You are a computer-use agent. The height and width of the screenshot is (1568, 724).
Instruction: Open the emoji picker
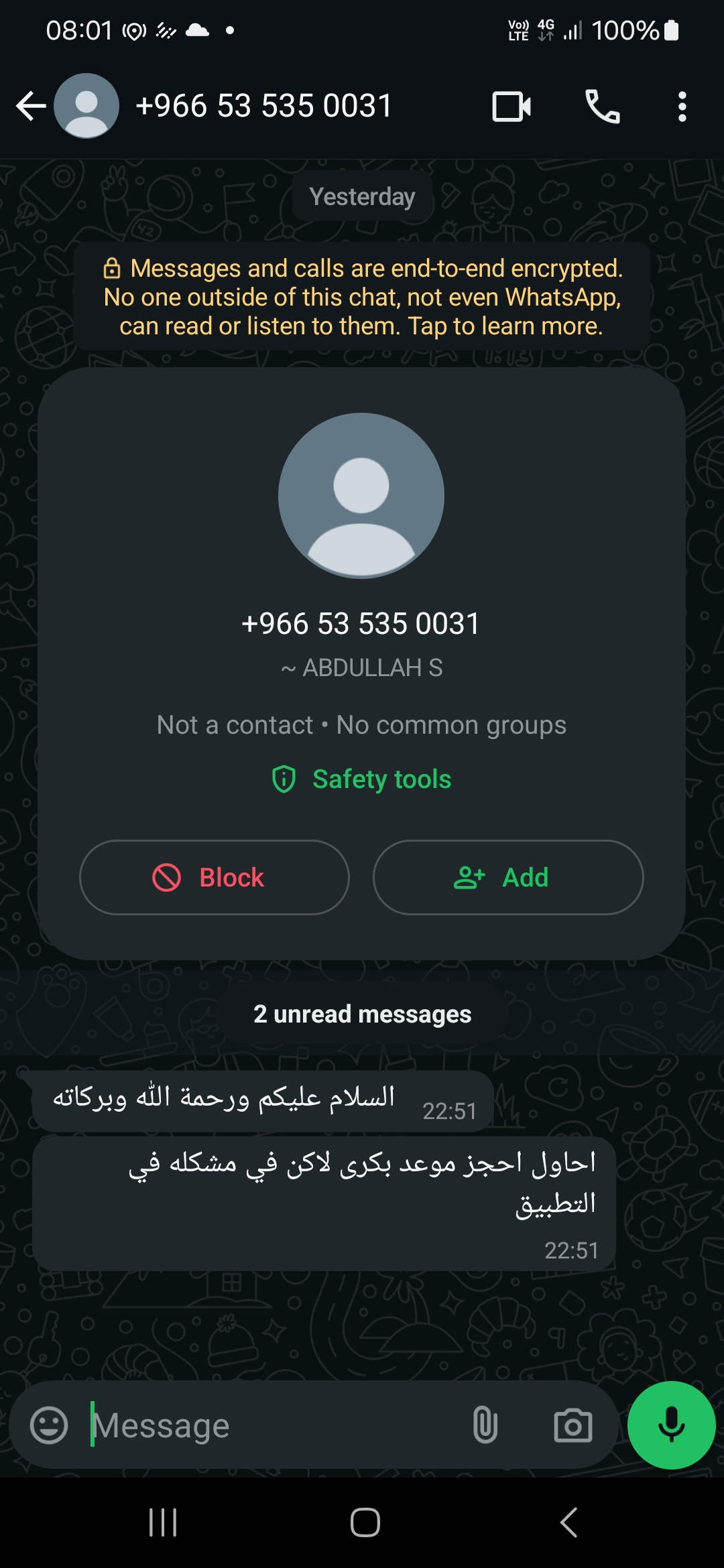[x=49, y=1425]
